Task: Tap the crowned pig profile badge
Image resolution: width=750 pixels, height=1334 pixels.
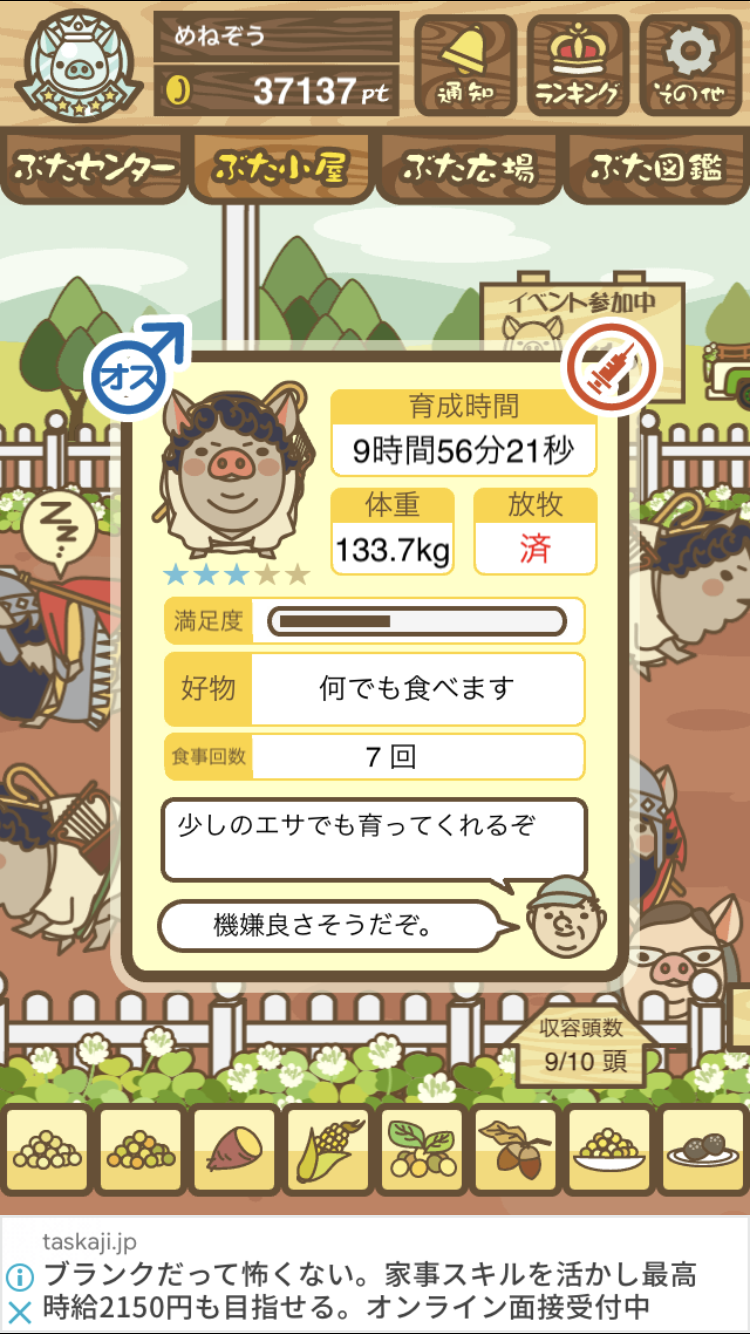Action: (x=79, y=66)
